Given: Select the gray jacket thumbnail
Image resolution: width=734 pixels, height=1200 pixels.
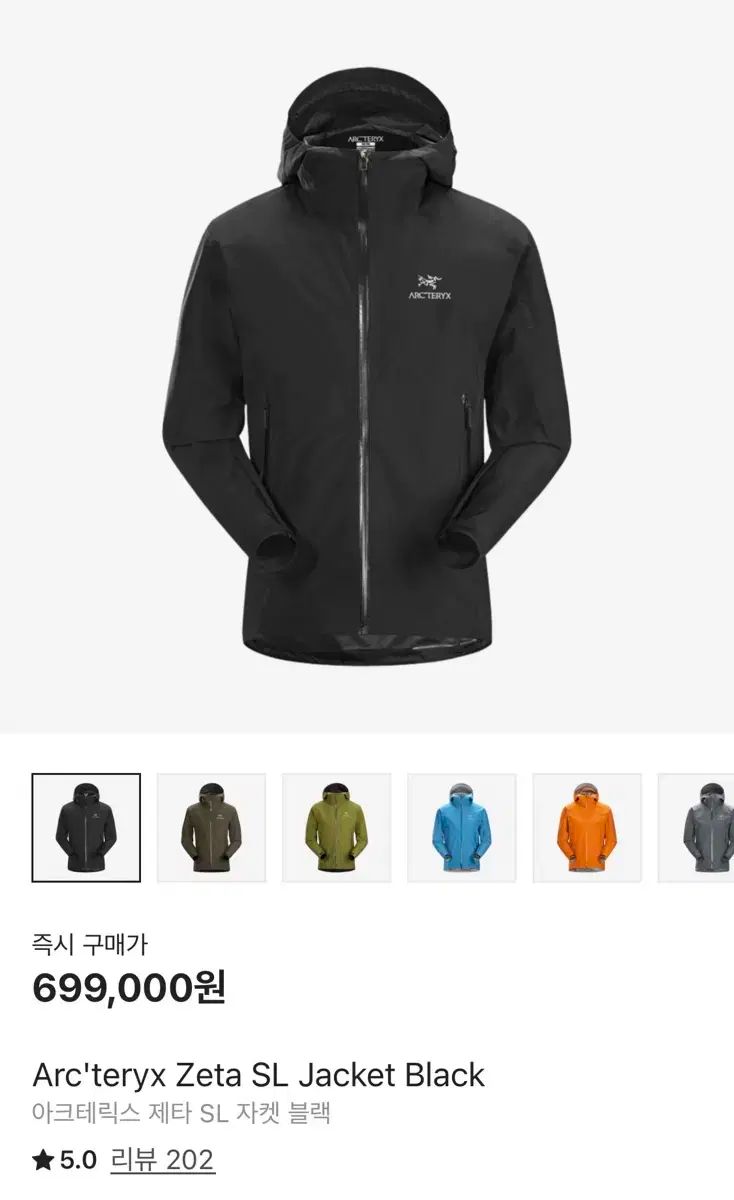Looking at the screenshot, I should 698,827.
